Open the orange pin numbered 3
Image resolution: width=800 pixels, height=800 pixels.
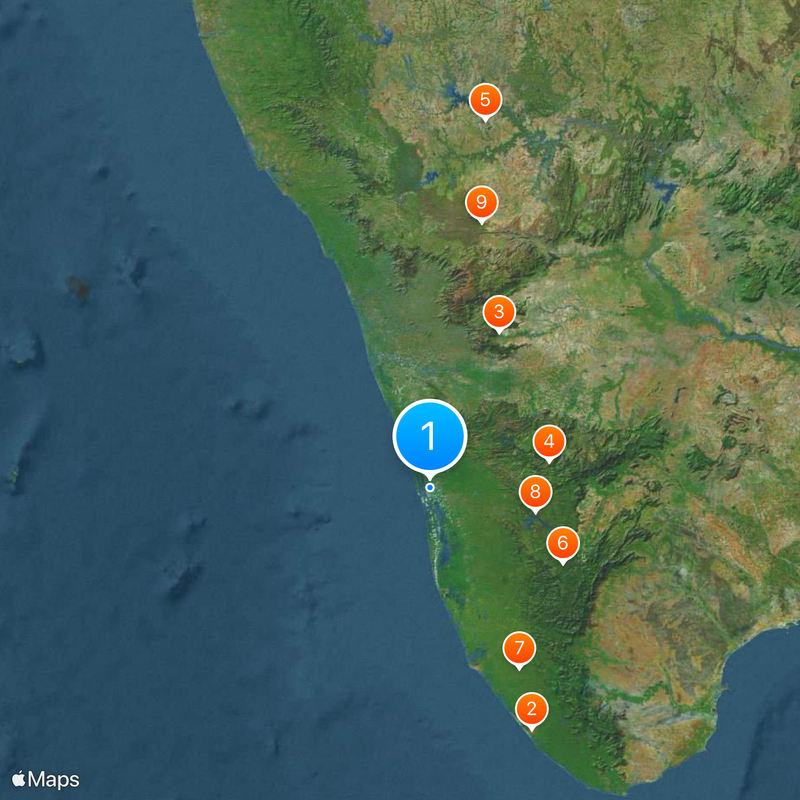[x=498, y=311]
